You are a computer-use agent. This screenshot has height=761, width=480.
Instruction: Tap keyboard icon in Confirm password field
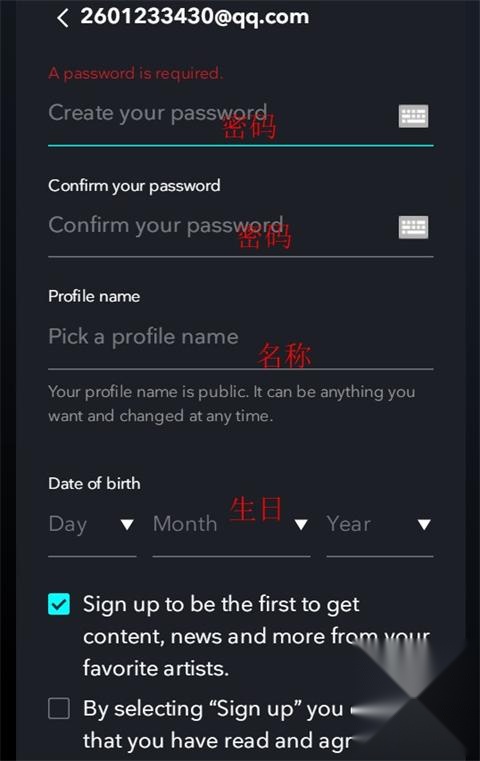point(413,227)
